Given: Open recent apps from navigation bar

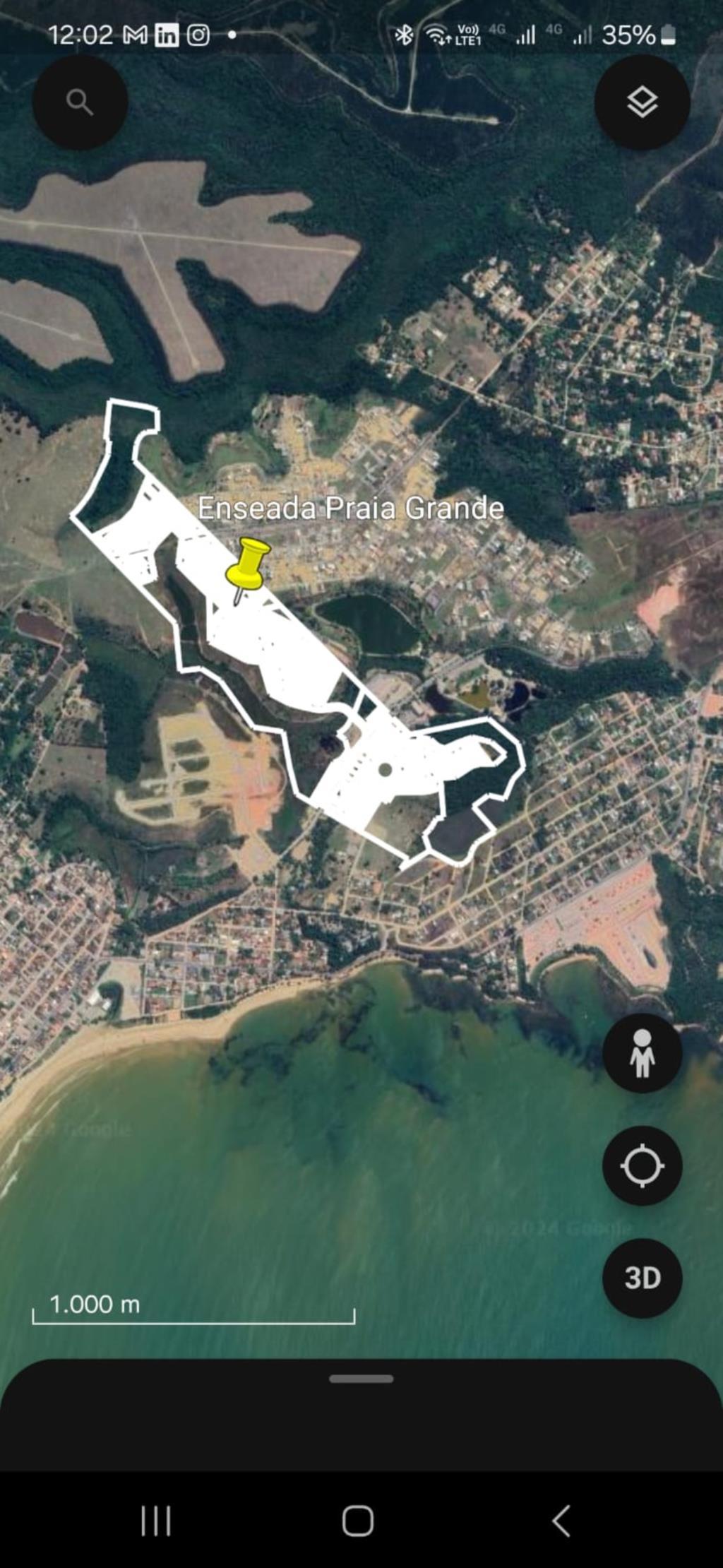Looking at the screenshot, I should [x=156, y=1521].
